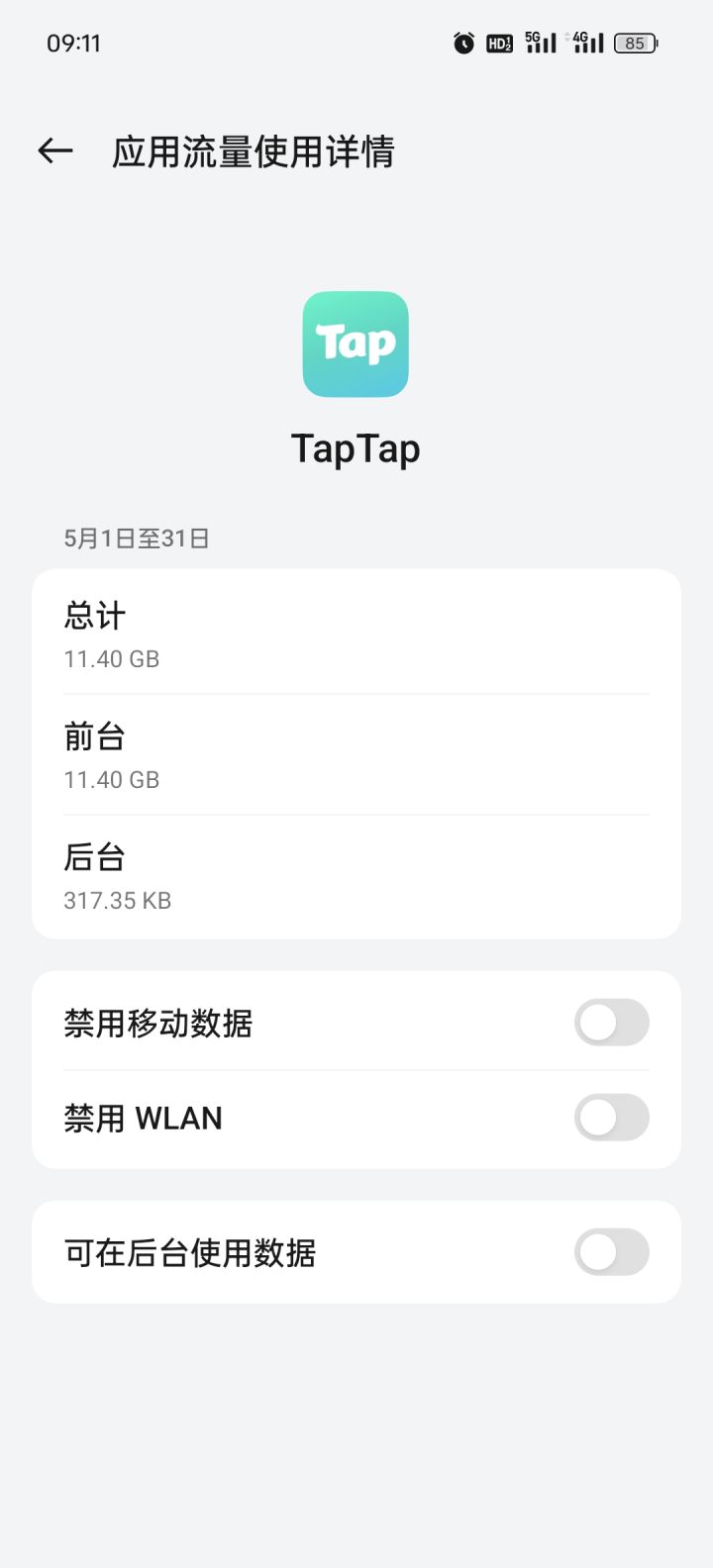This screenshot has height=1568, width=713.
Task: Tap the TapTap app name label
Action: [x=356, y=447]
